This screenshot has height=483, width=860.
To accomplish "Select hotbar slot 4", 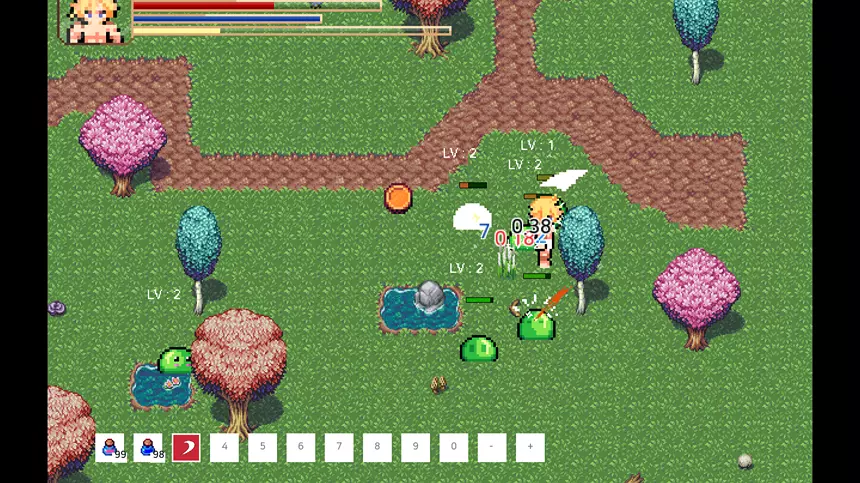I will 224,447.
